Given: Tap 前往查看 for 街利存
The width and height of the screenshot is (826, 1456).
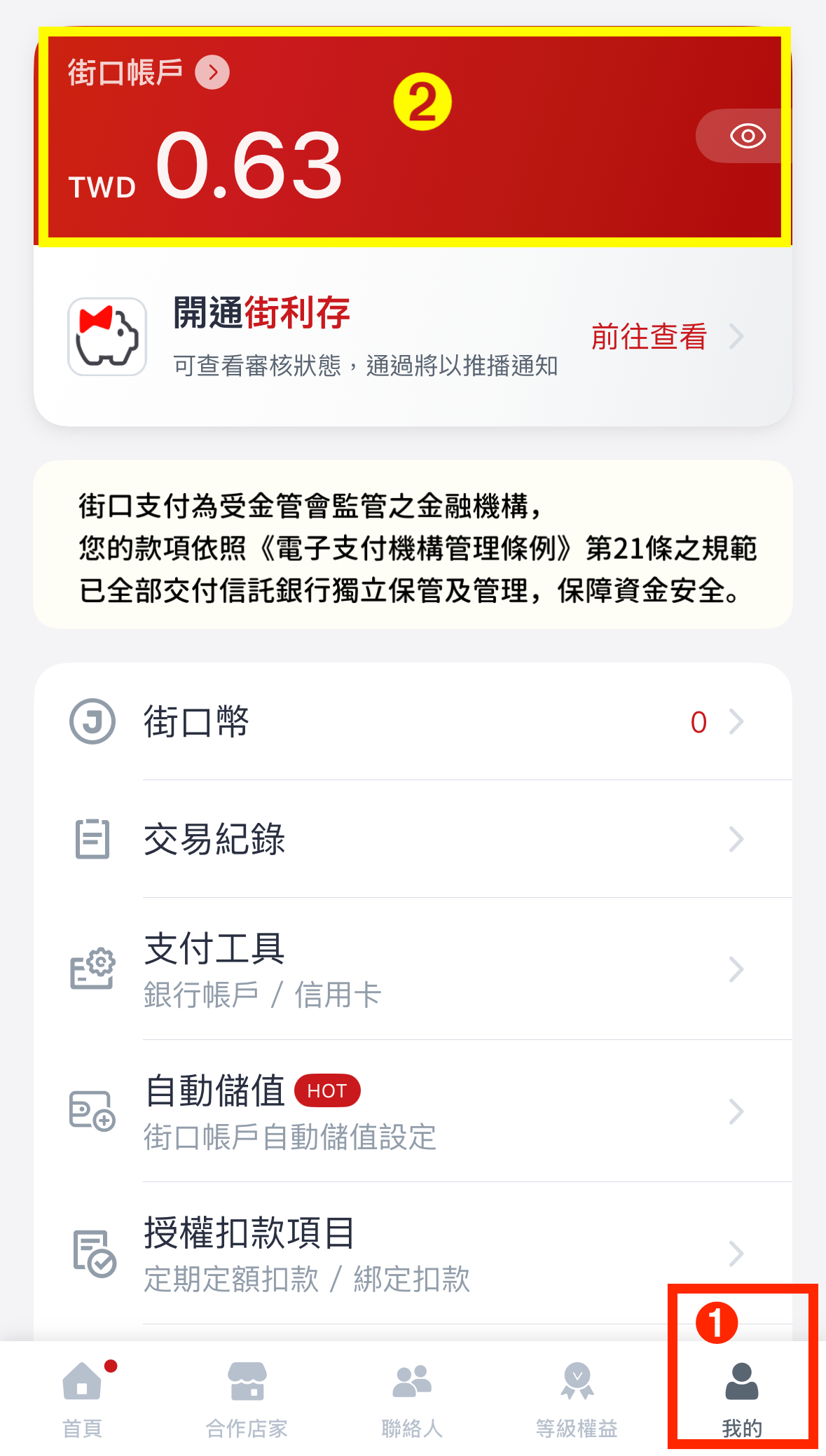Looking at the screenshot, I should point(666,337).
